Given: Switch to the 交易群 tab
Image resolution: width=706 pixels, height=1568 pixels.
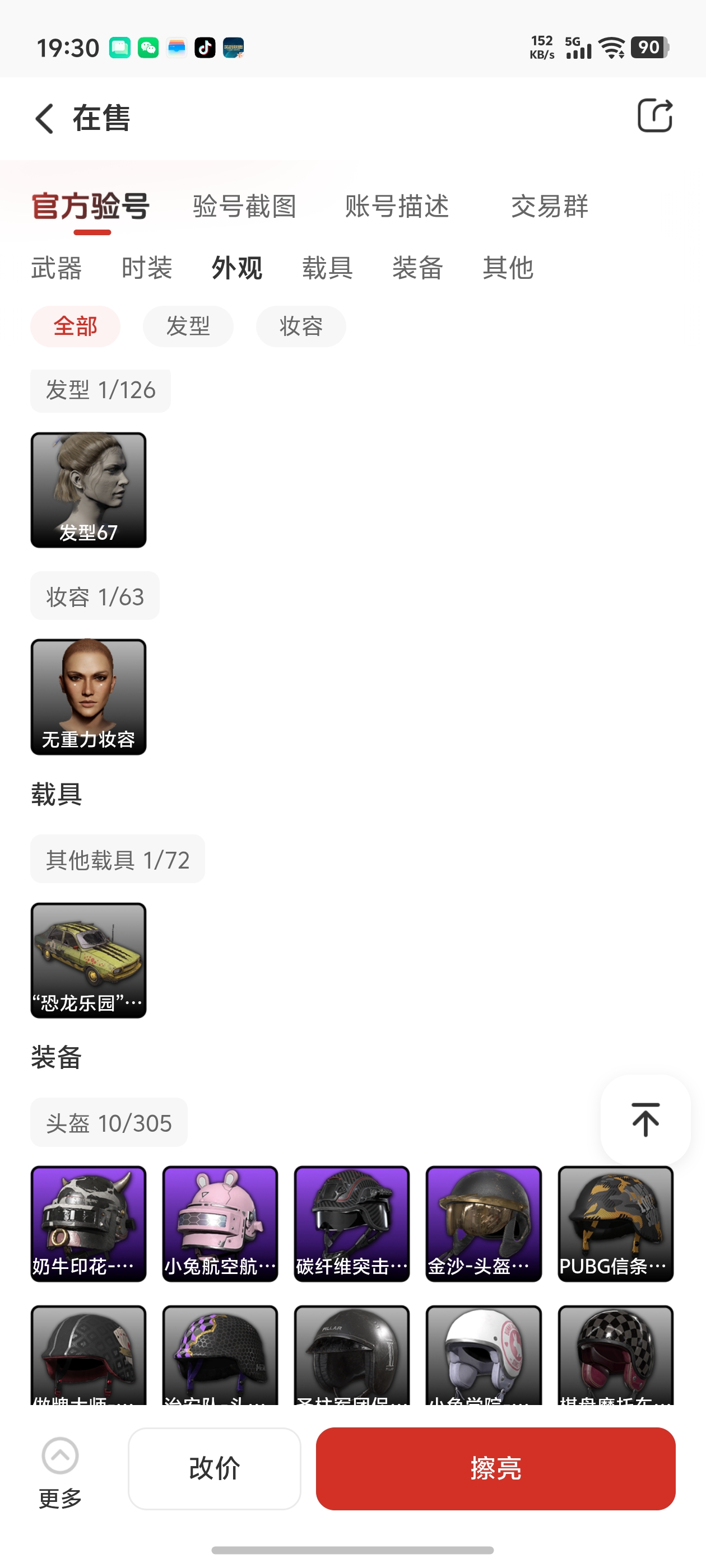Looking at the screenshot, I should click(x=549, y=206).
